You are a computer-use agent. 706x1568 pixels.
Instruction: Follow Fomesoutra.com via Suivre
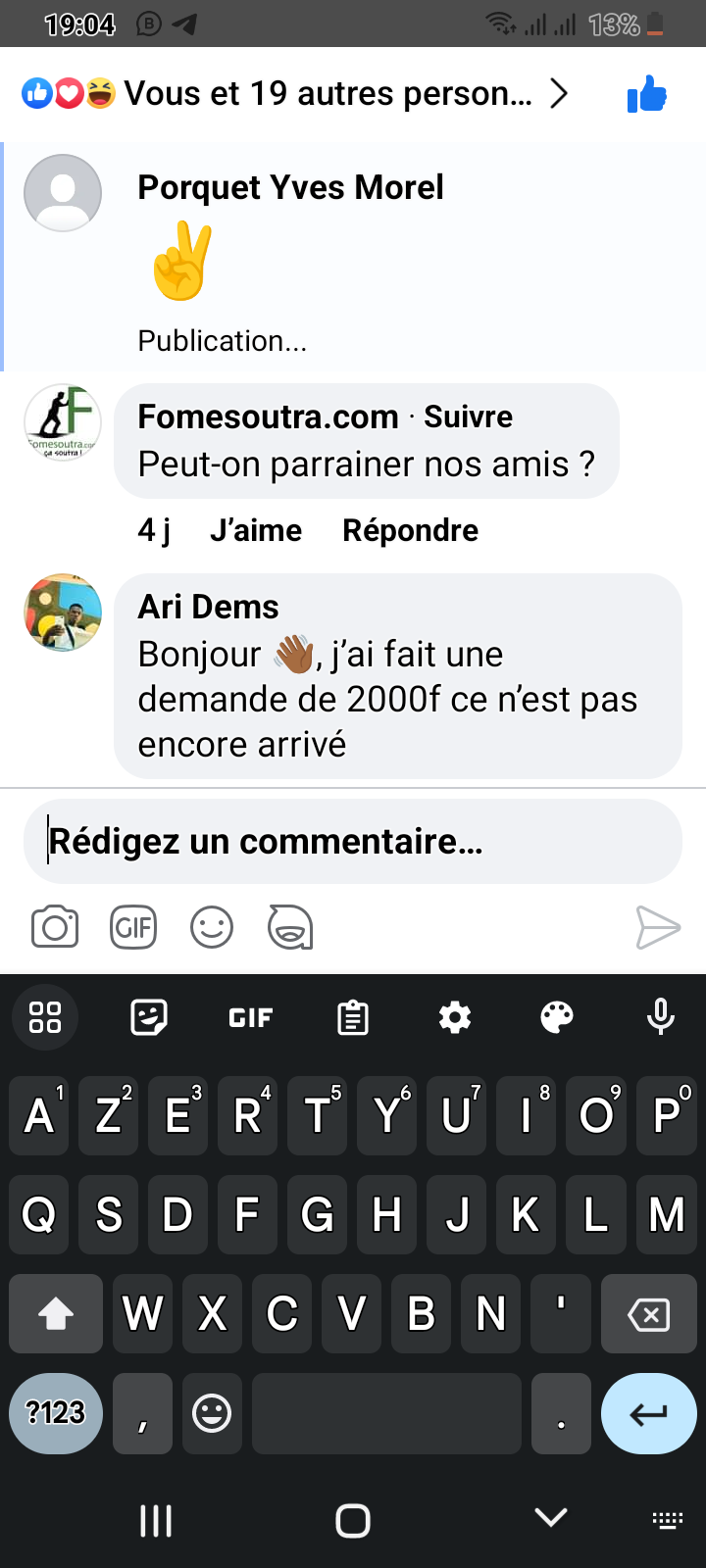(468, 416)
